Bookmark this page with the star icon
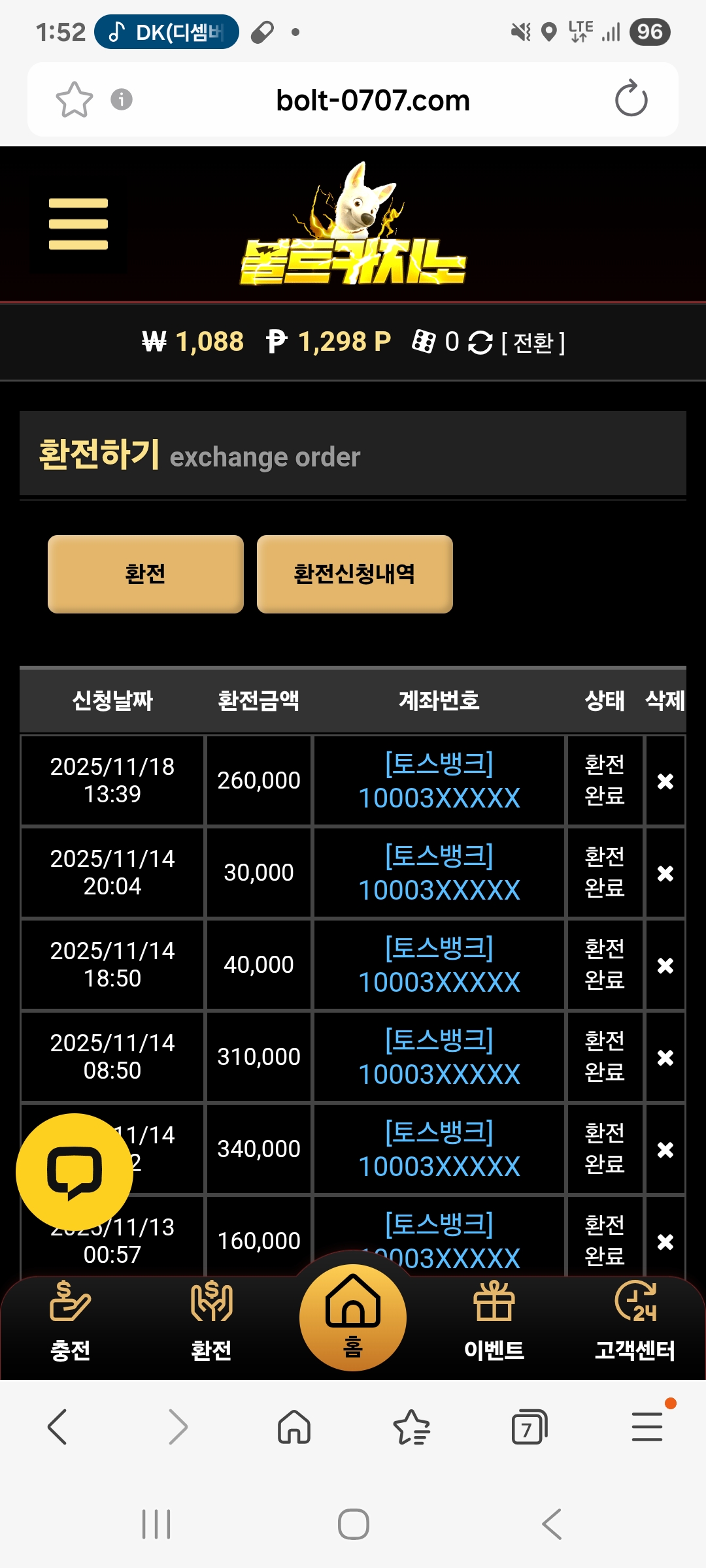This screenshot has width=706, height=1568. pos(74,99)
